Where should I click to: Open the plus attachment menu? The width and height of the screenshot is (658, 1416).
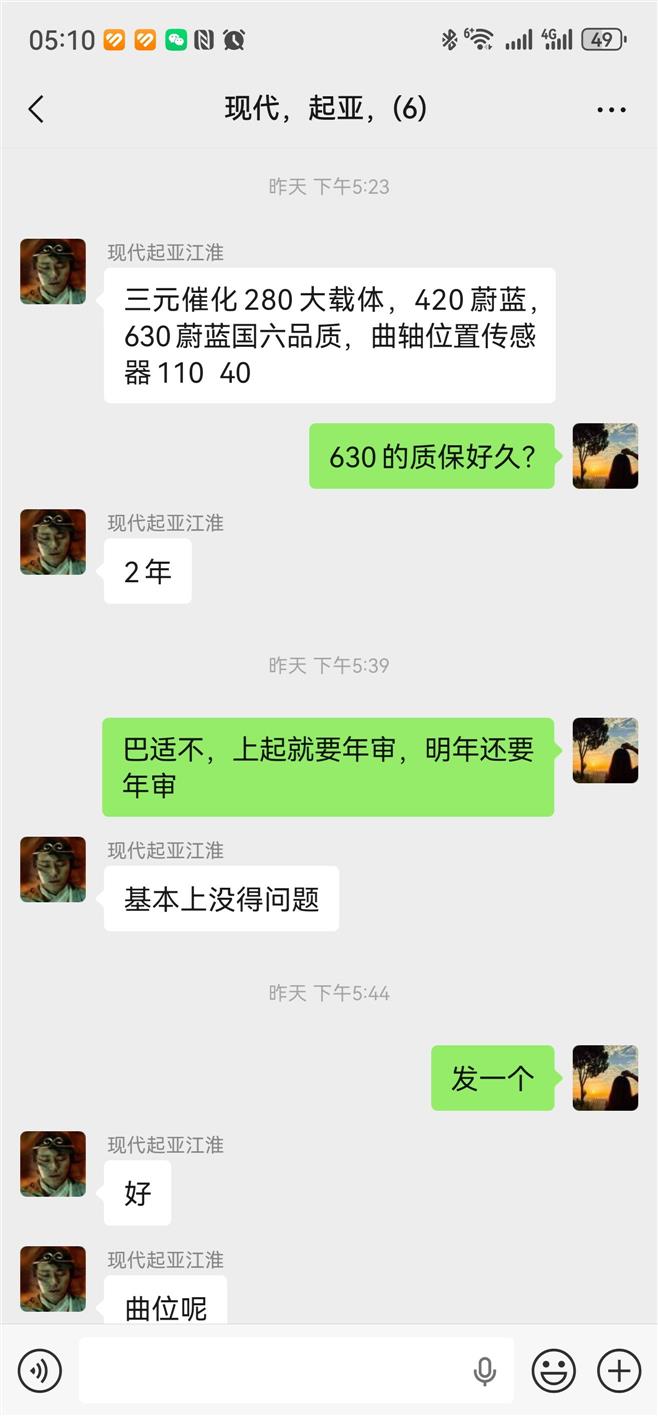(x=619, y=1370)
